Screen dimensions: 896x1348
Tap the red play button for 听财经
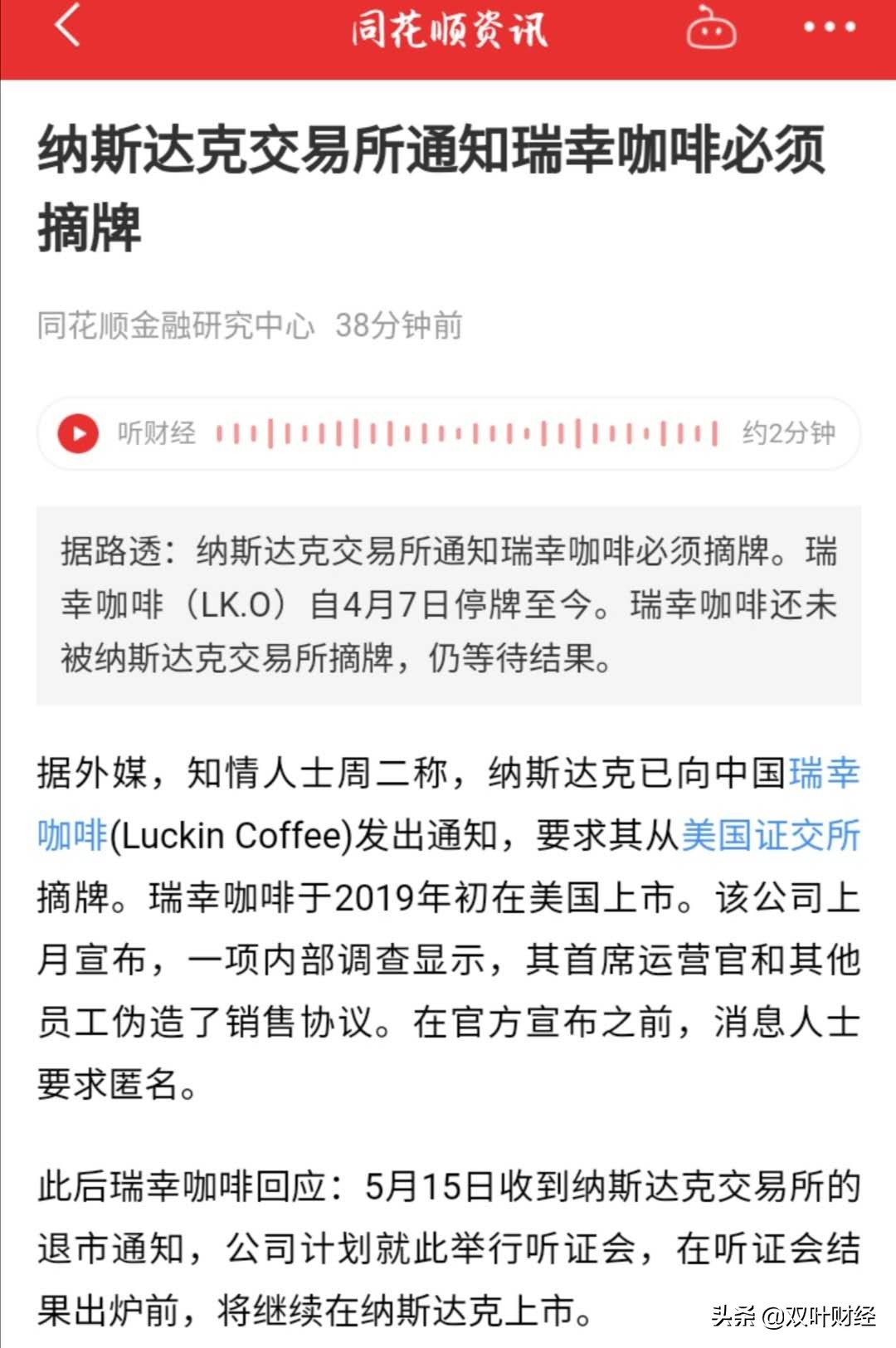(80, 433)
